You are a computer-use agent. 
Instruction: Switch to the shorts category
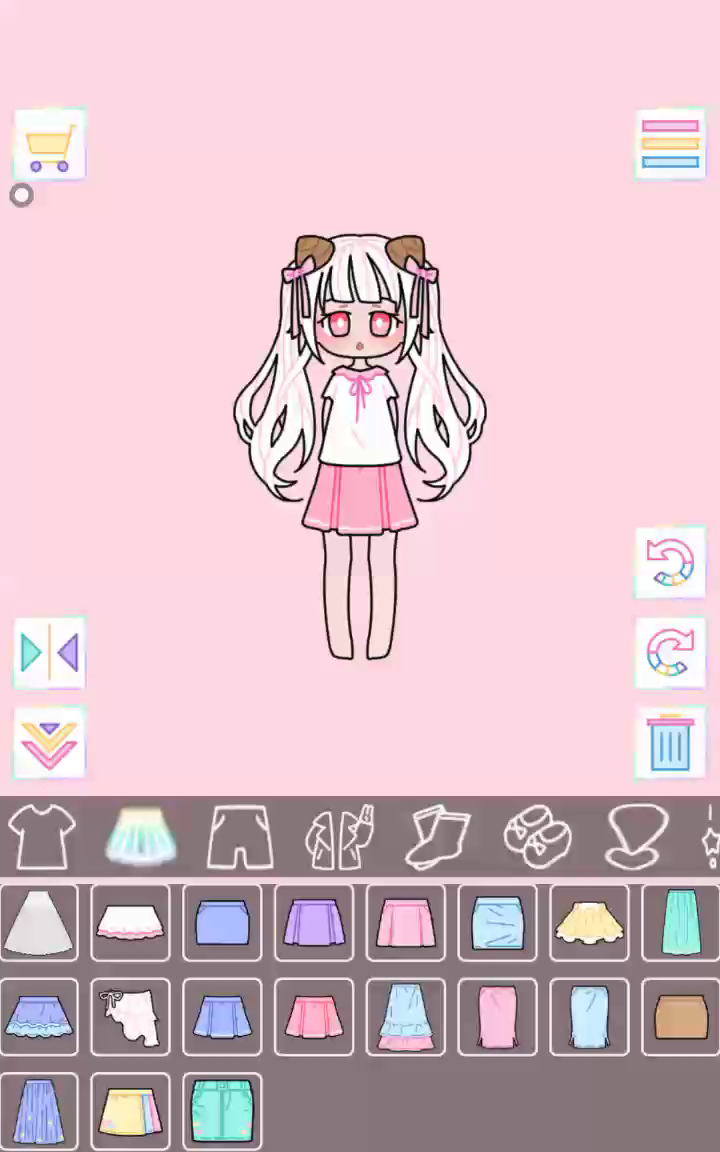click(x=240, y=836)
